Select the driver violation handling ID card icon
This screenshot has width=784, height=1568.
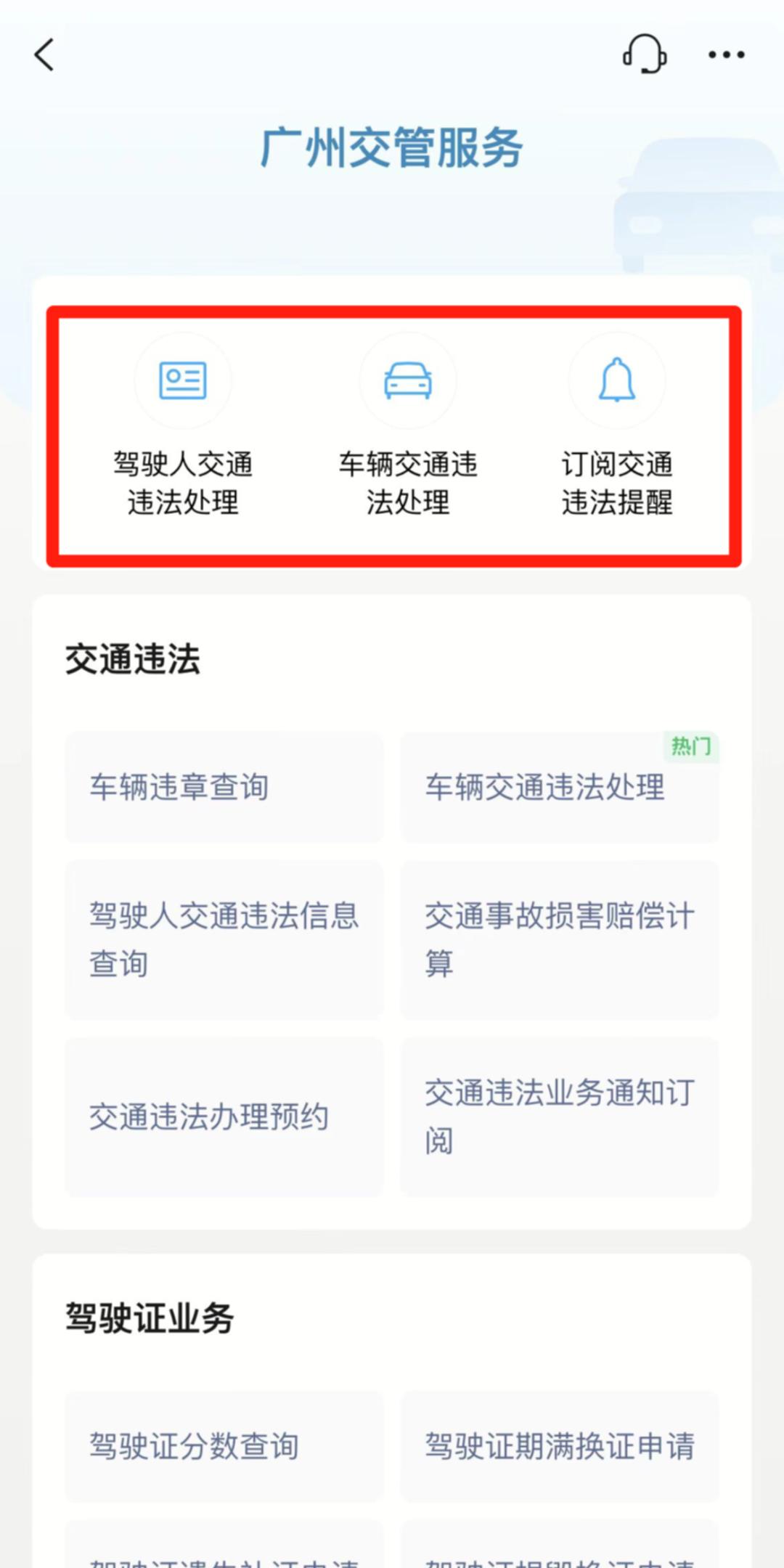coord(183,381)
